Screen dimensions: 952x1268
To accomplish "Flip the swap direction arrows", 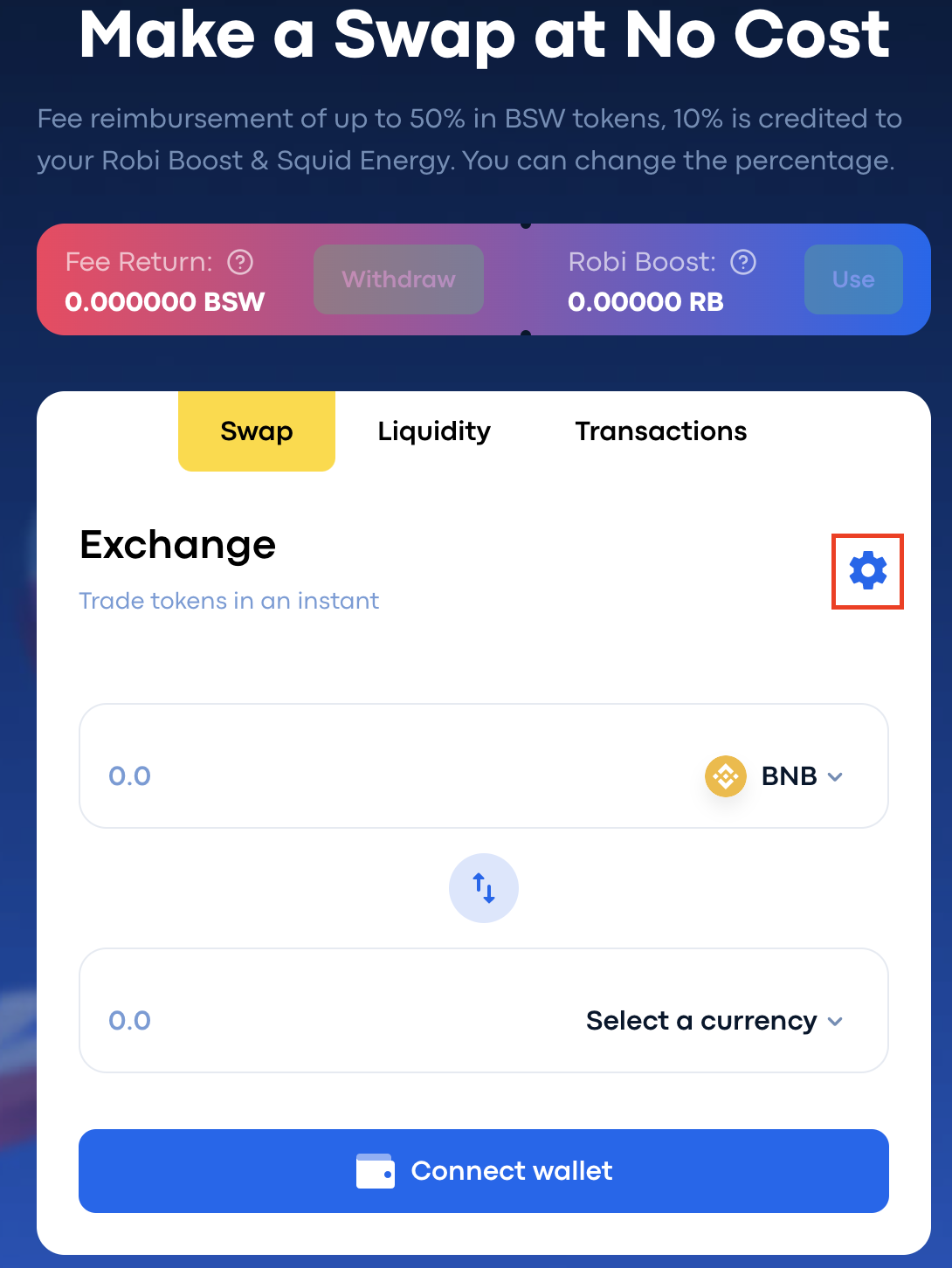I will tap(484, 888).
